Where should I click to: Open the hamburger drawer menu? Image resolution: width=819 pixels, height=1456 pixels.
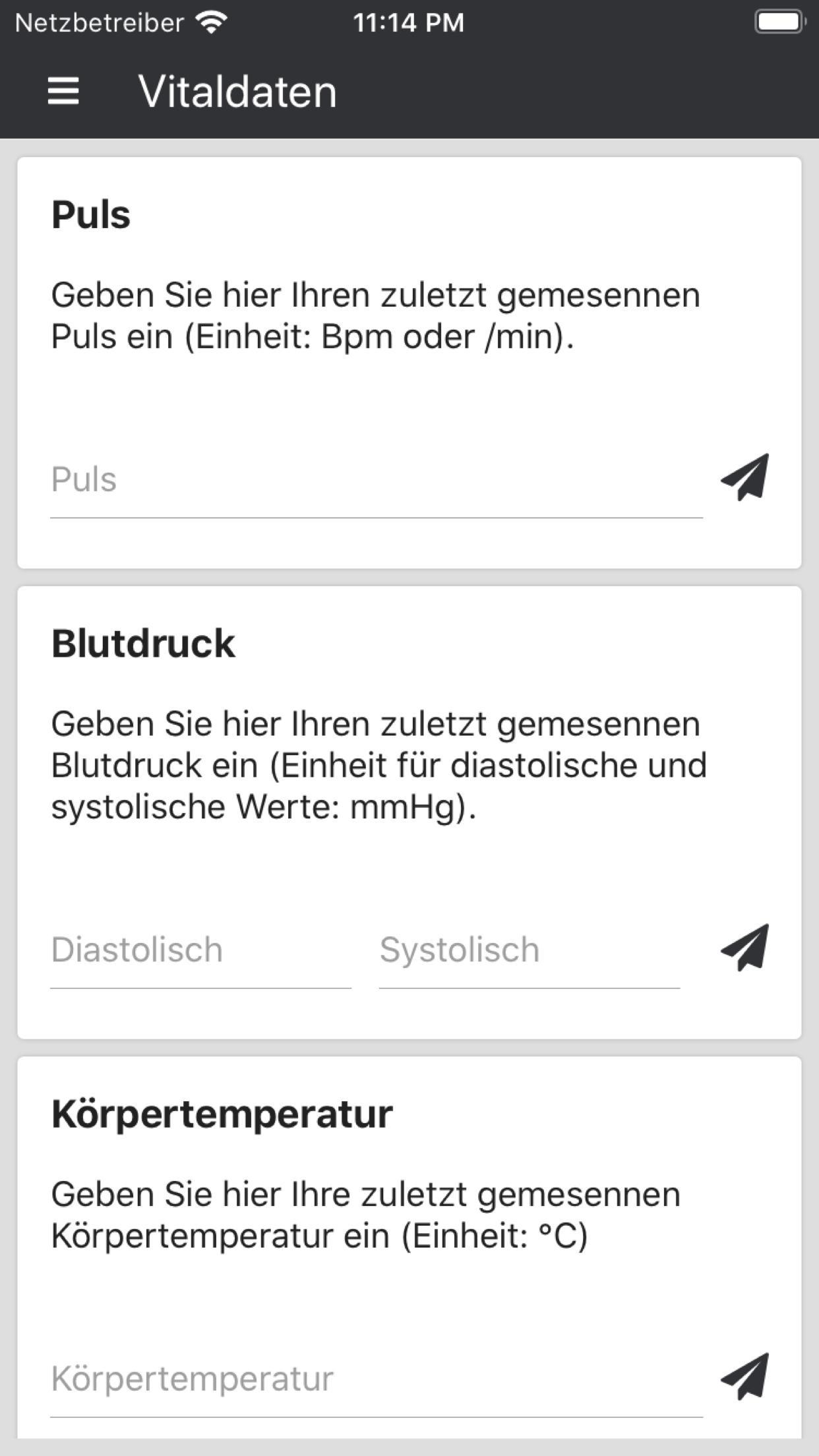[x=63, y=90]
